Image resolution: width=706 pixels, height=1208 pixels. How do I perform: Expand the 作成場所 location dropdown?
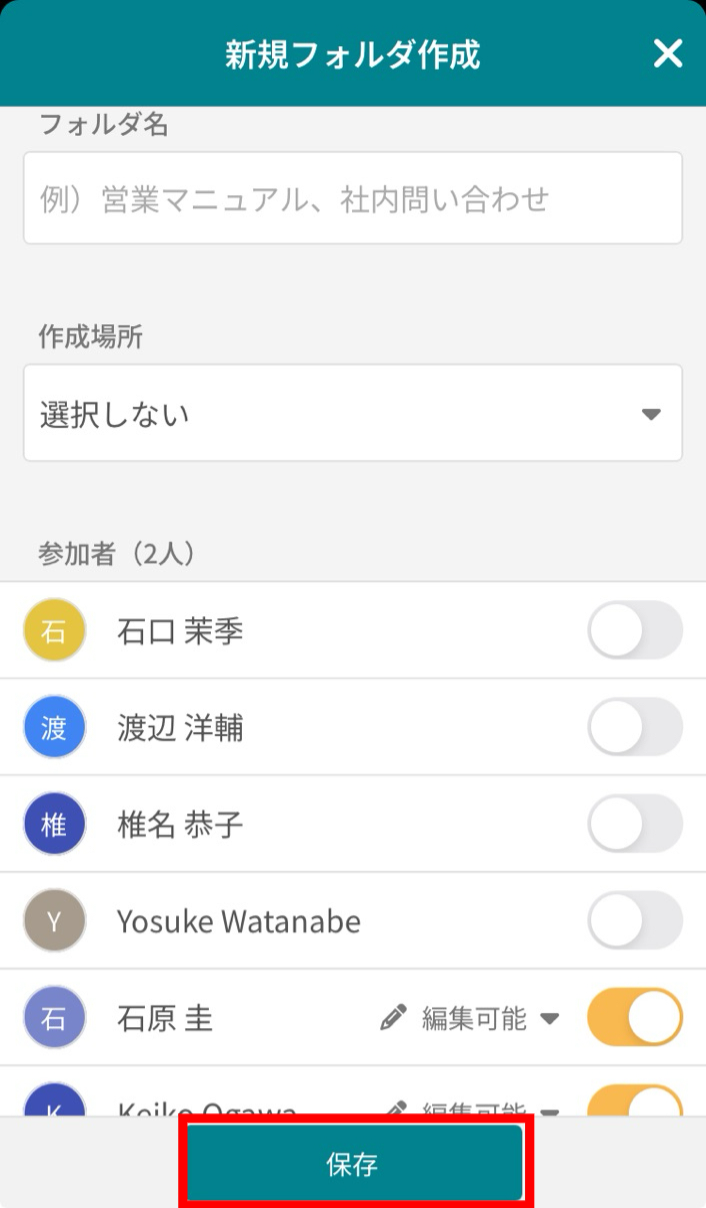point(352,413)
